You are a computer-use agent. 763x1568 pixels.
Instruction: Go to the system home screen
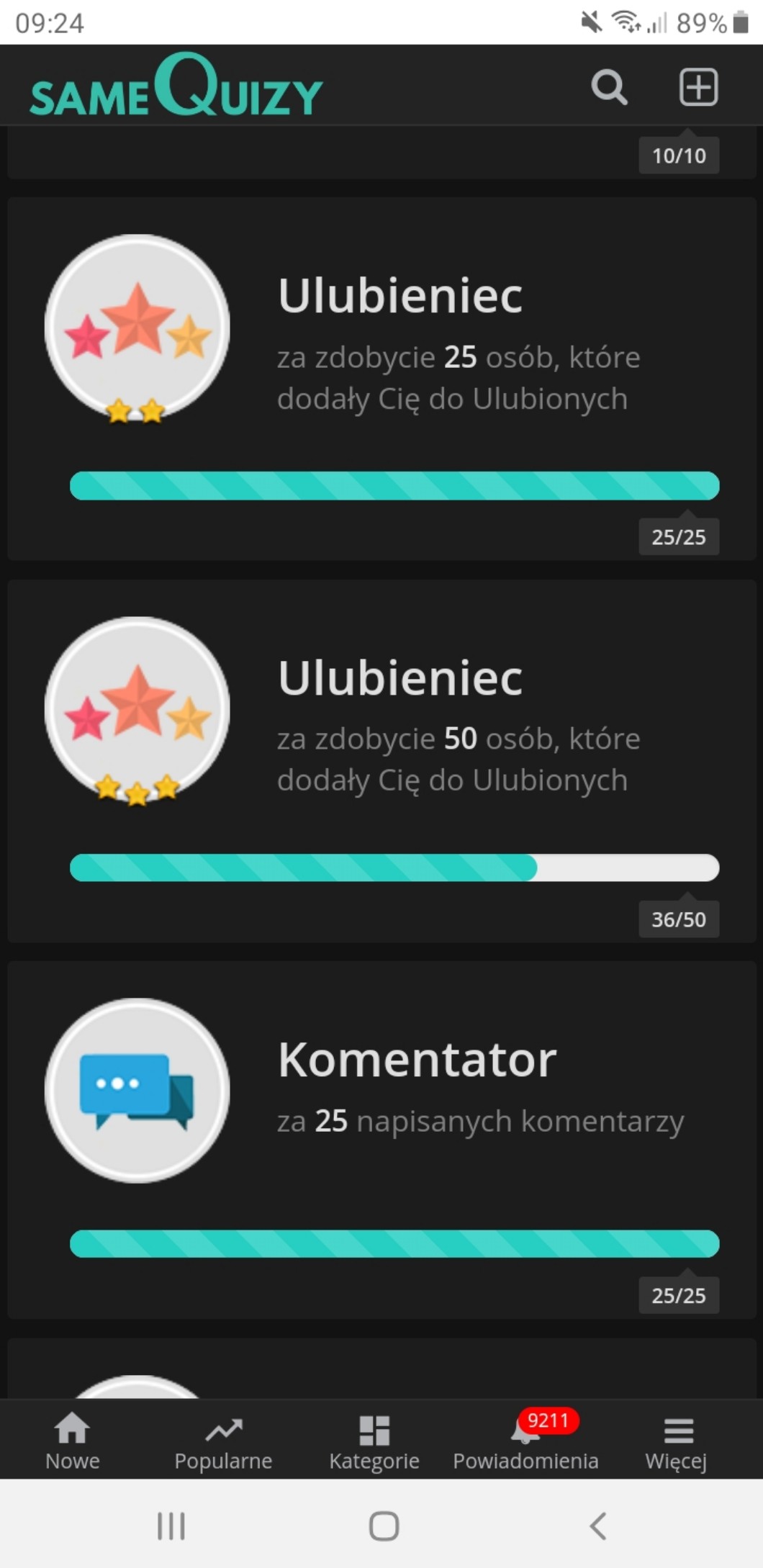[384, 1526]
